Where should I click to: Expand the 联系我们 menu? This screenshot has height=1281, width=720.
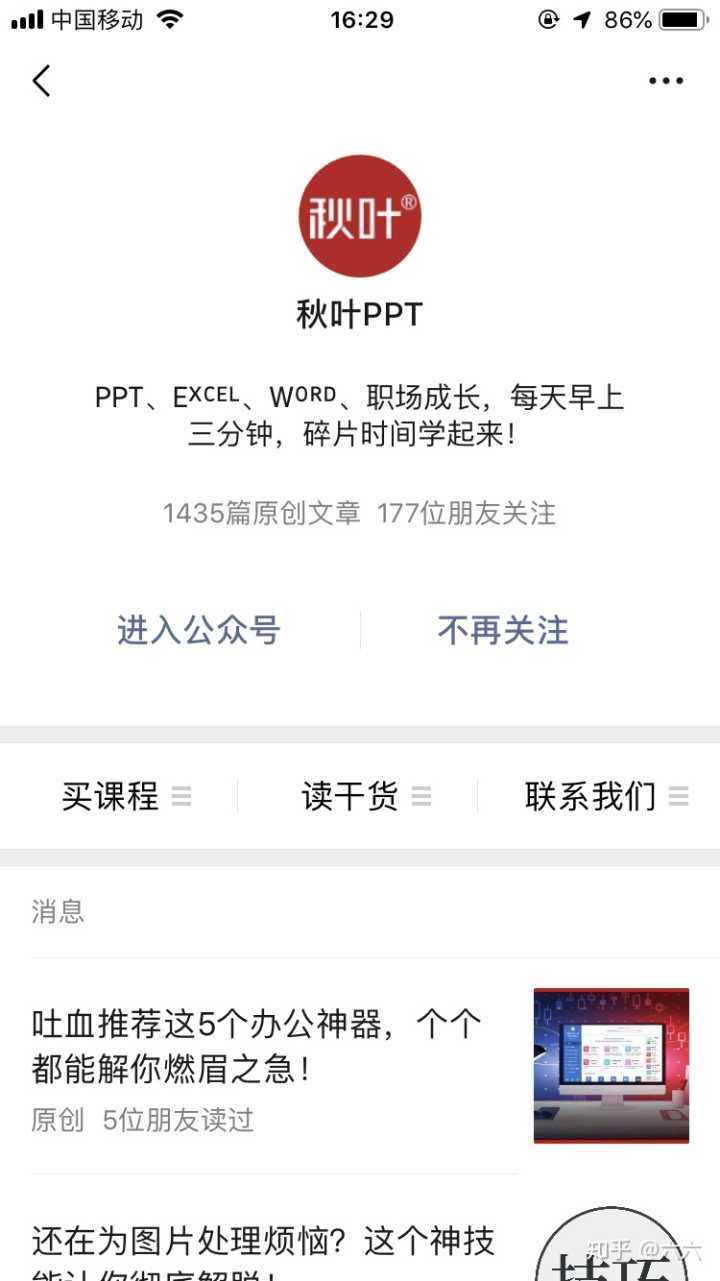point(605,796)
